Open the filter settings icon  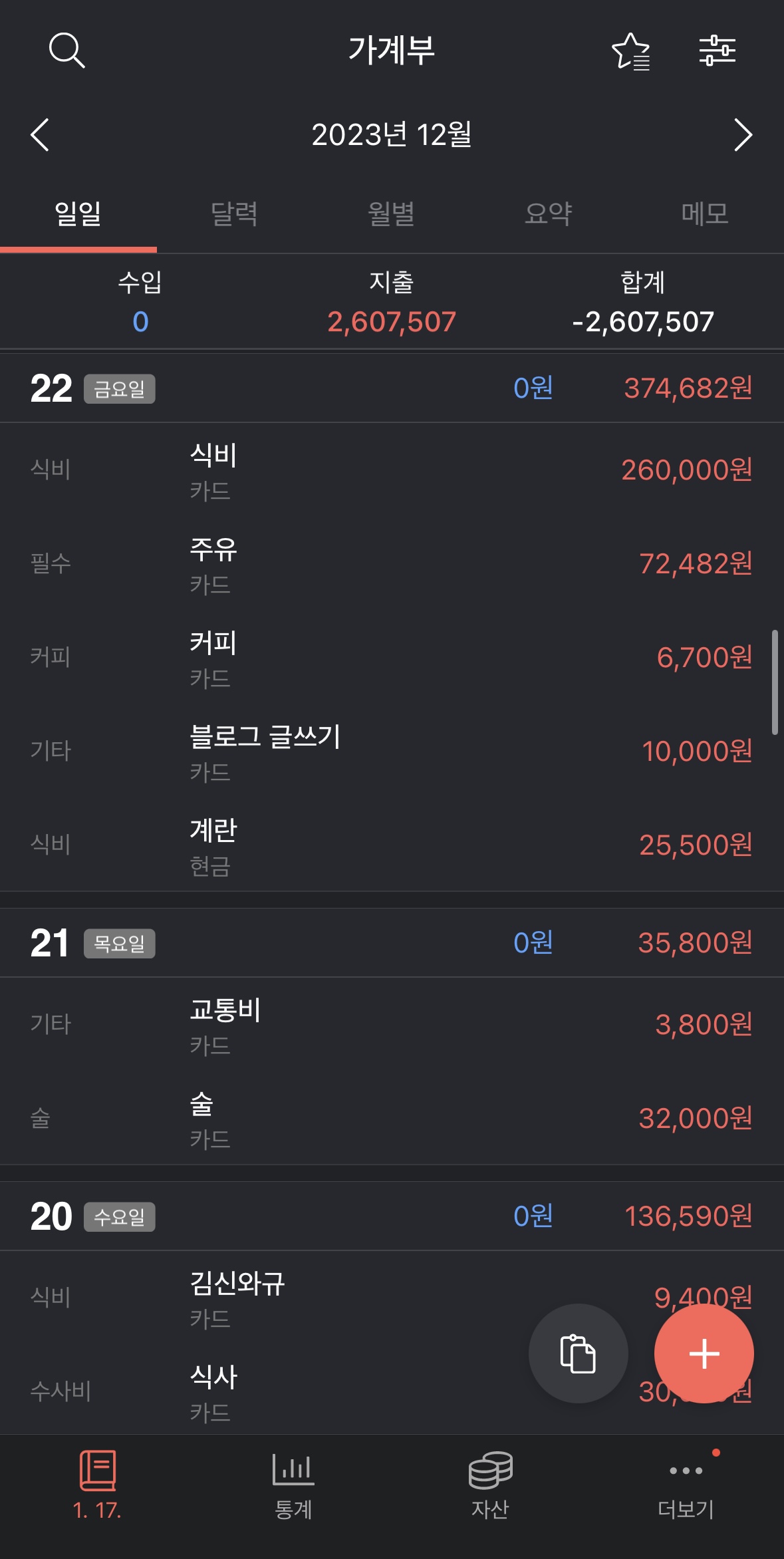tap(717, 51)
